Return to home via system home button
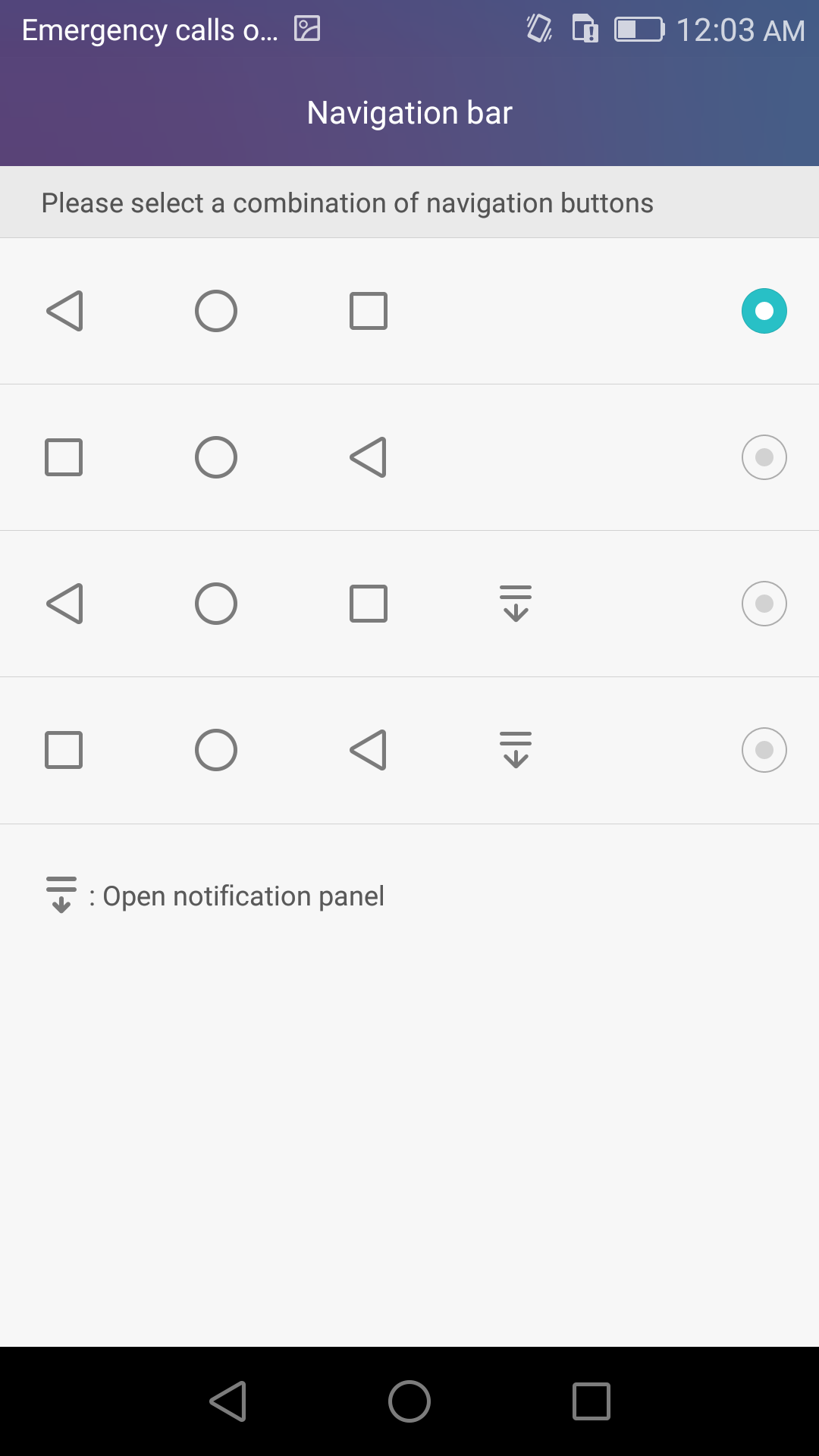Viewport: 819px width, 1456px height. tap(409, 1401)
